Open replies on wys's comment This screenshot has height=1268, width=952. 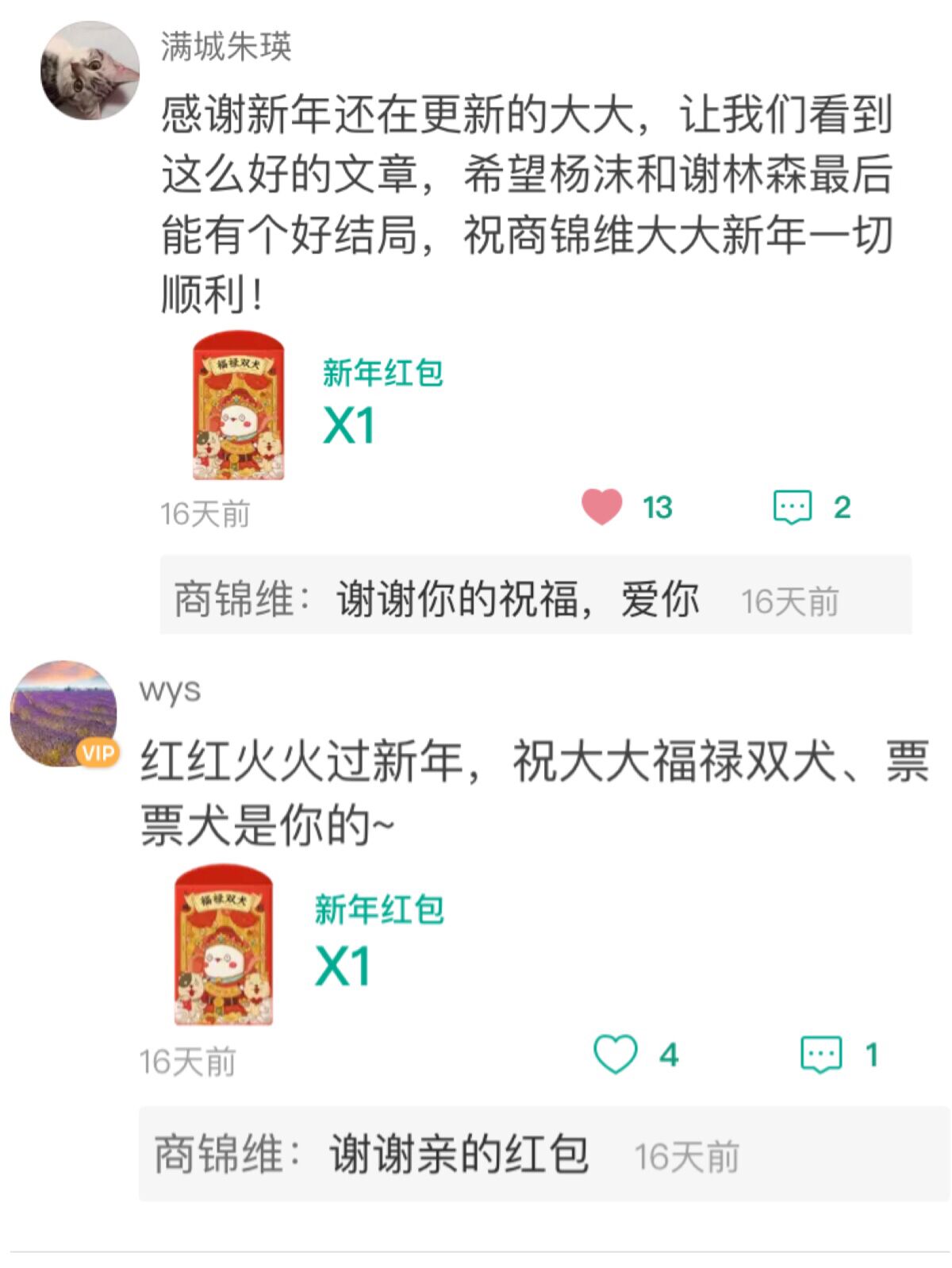tap(820, 1055)
